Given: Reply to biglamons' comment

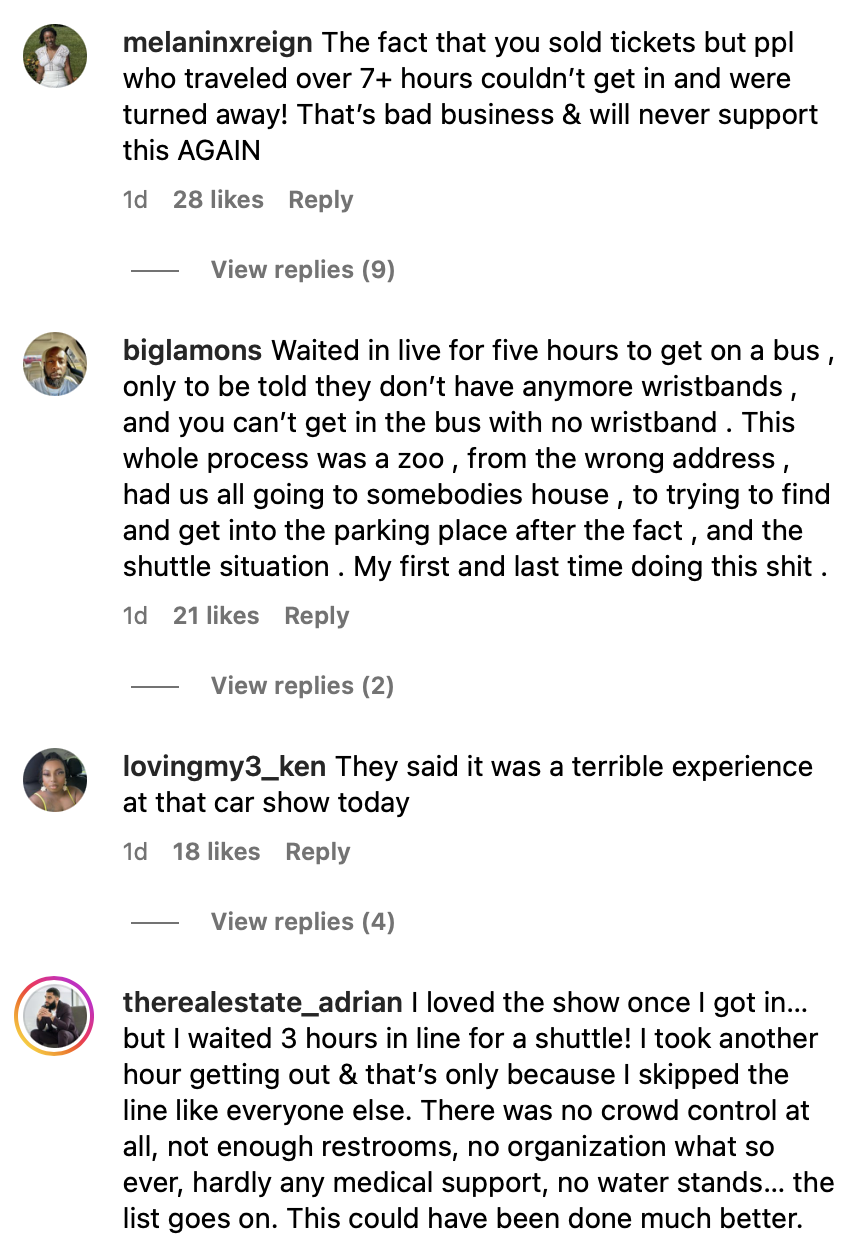Looking at the screenshot, I should pos(316,616).
